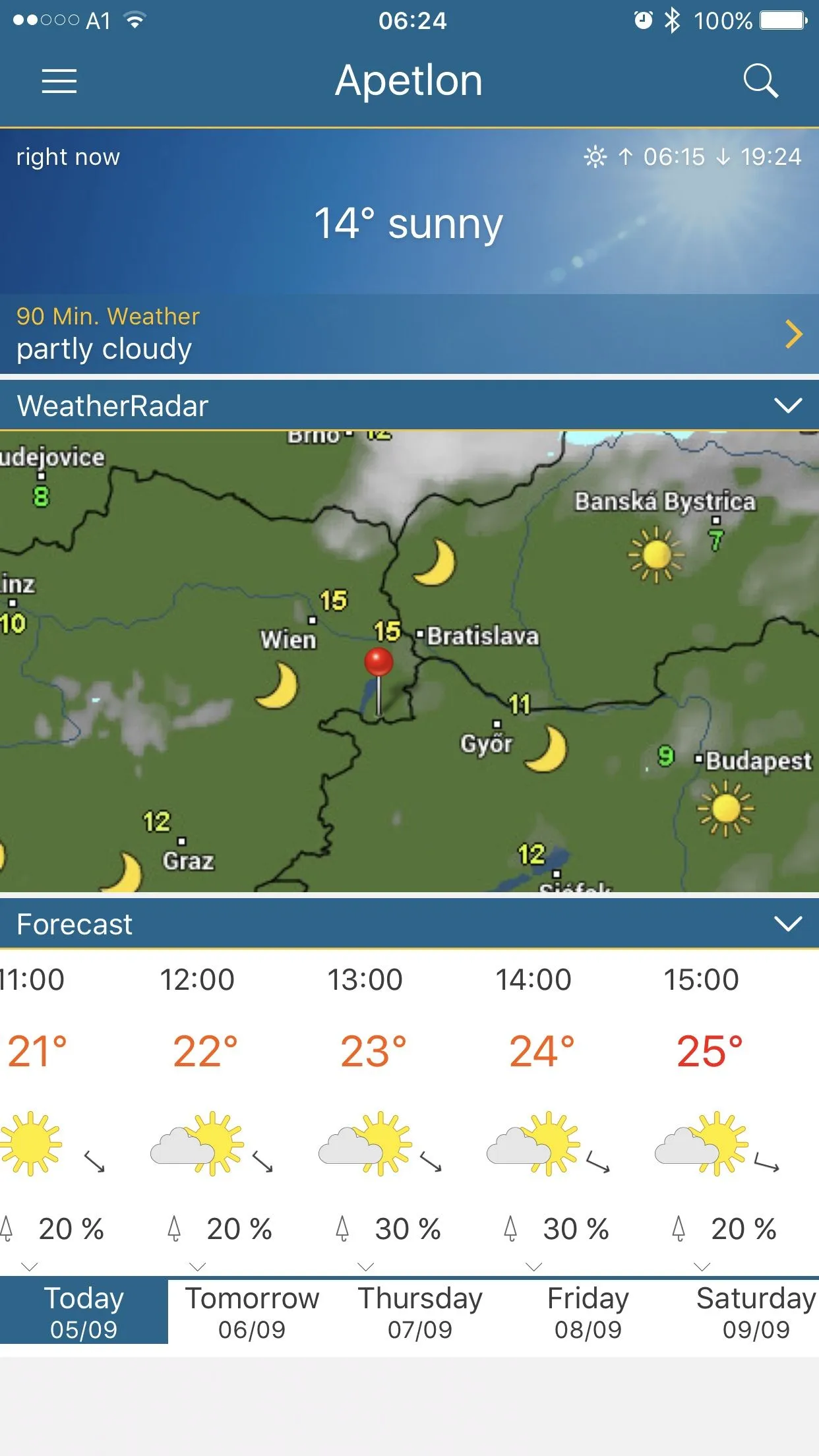
Task: Open the weather radar map
Action: point(409,661)
